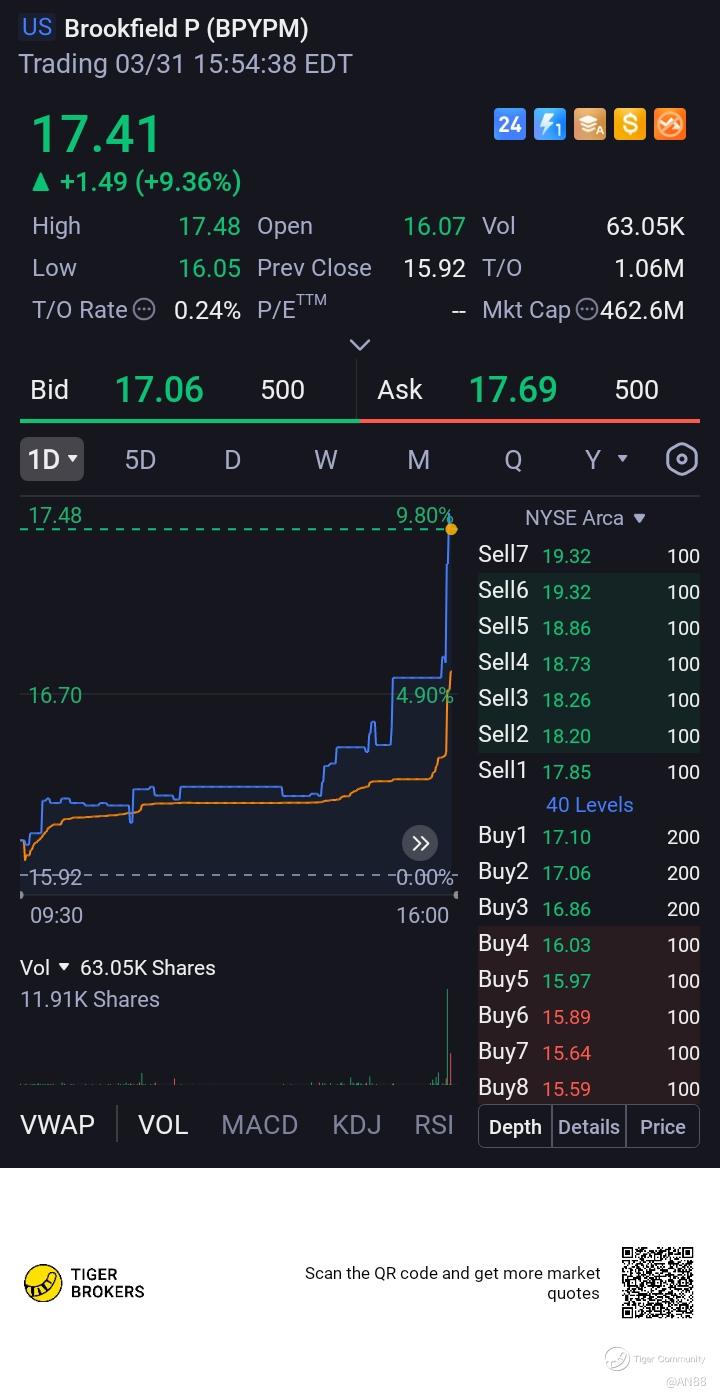Switch to the VWAP indicator
720x1398 pixels.
tap(57, 1124)
